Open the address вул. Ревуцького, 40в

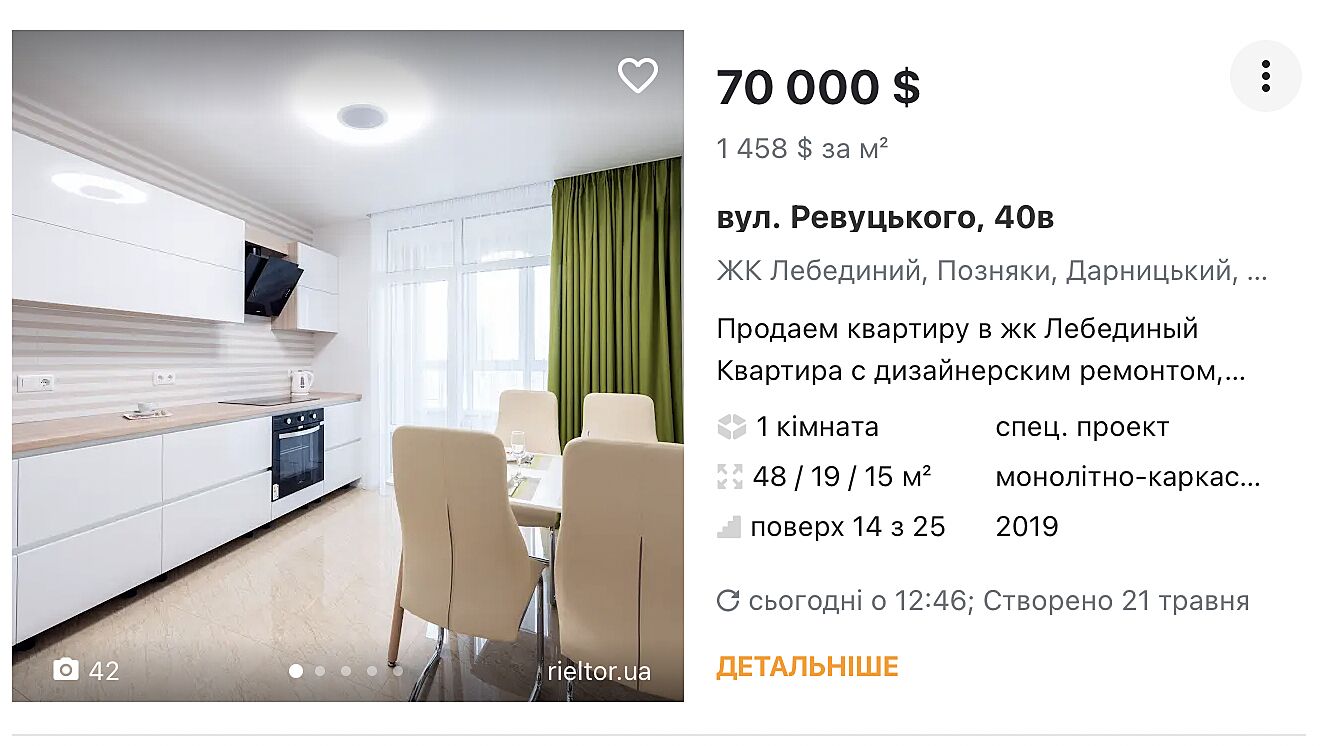pyautogui.click(x=885, y=217)
